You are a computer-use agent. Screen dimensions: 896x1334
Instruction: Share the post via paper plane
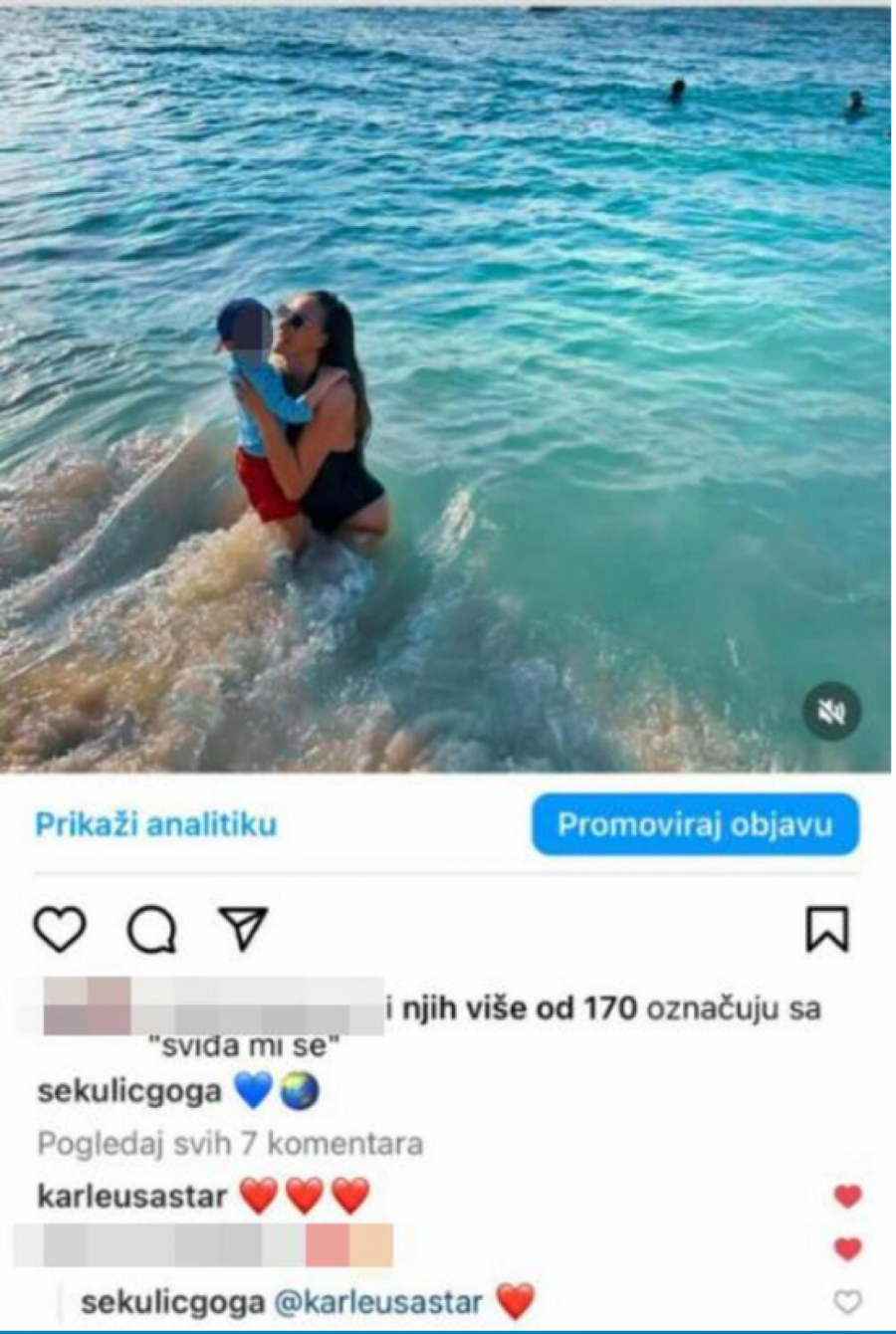point(244,930)
